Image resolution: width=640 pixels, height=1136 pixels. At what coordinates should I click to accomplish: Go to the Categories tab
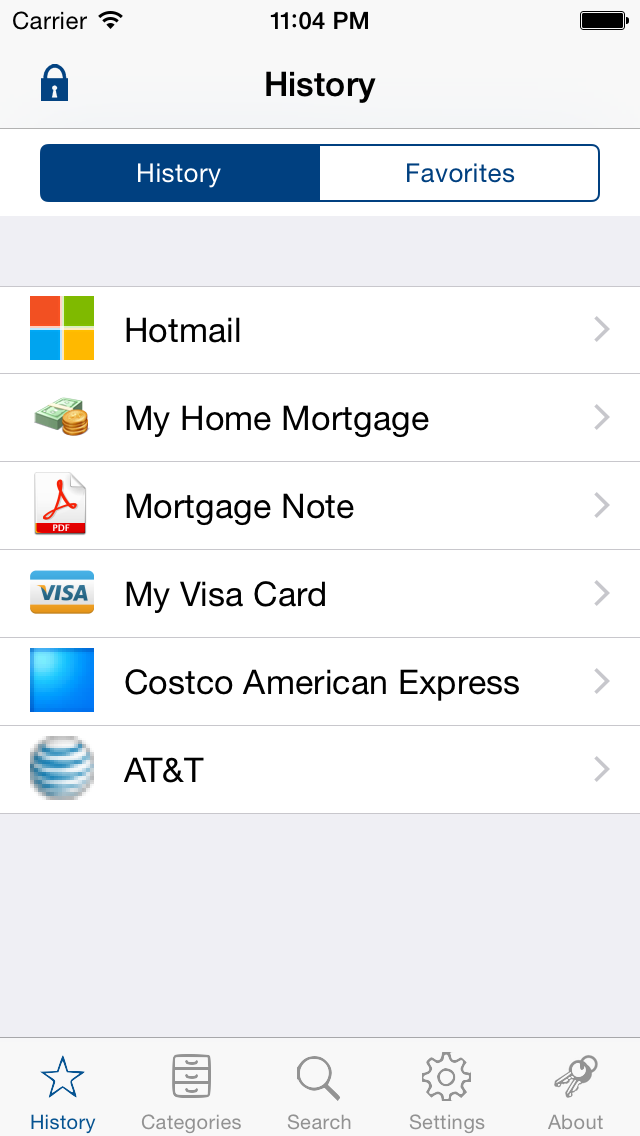(191, 1092)
